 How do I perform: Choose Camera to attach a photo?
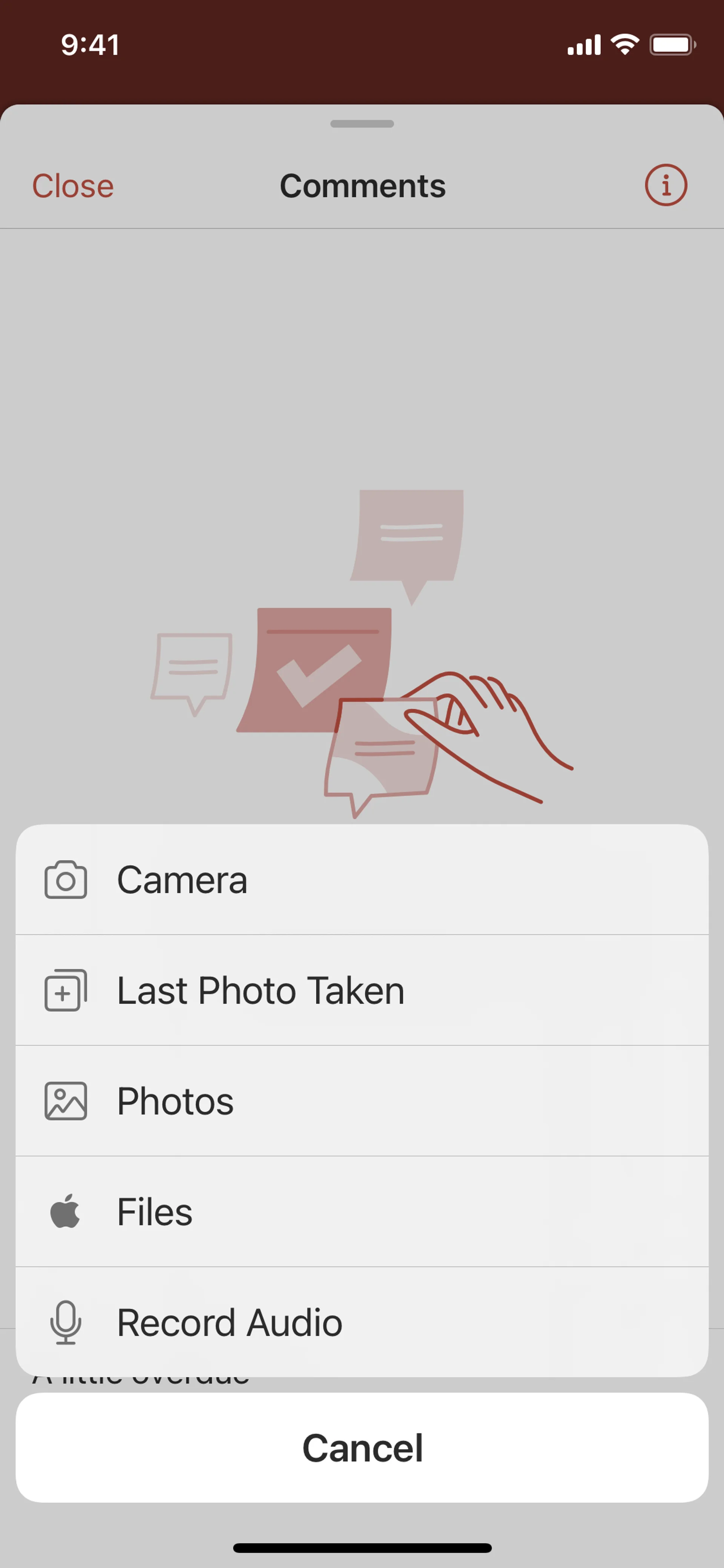(x=361, y=880)
